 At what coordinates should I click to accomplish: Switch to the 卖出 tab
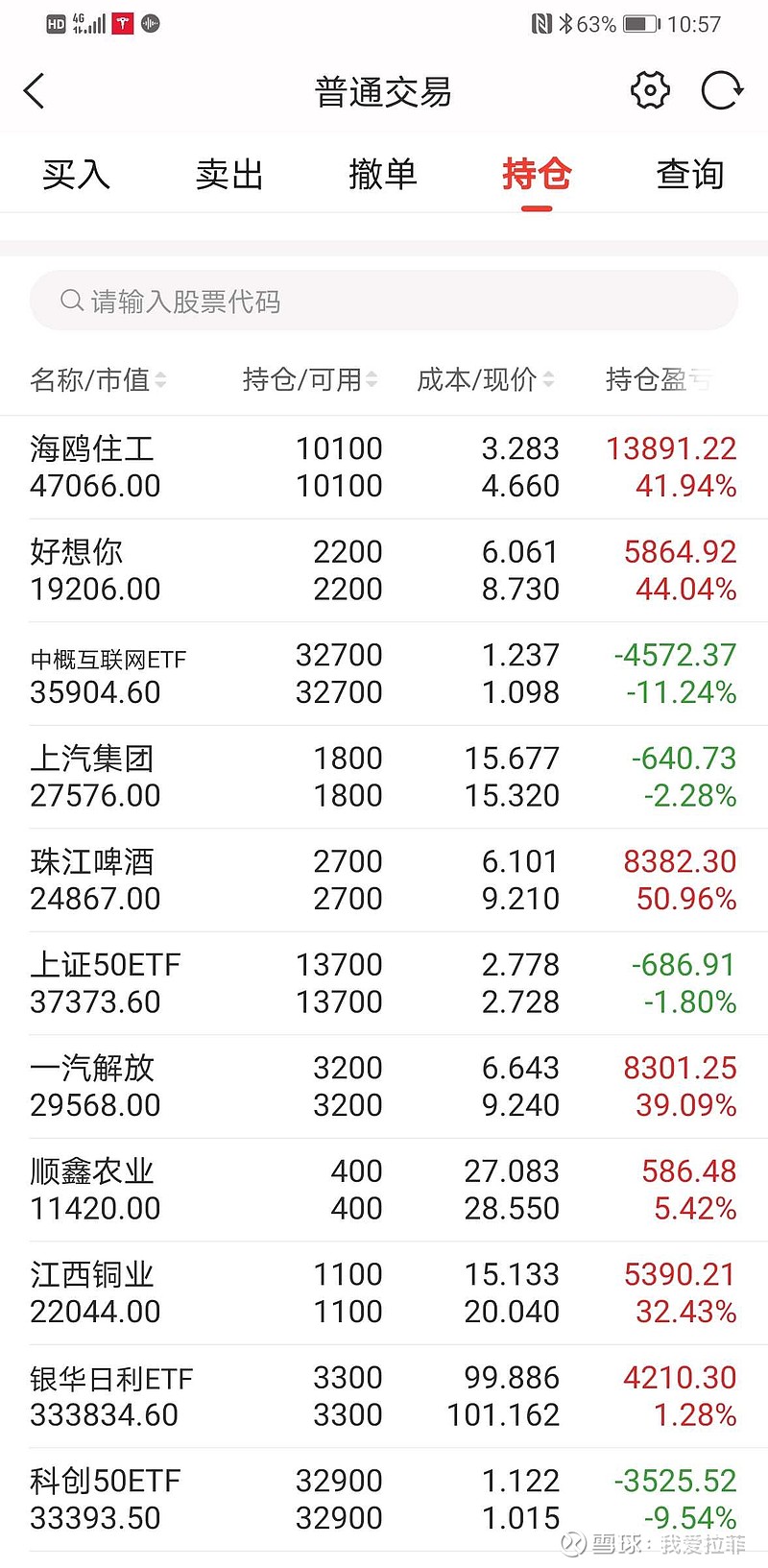pos(229,175)
